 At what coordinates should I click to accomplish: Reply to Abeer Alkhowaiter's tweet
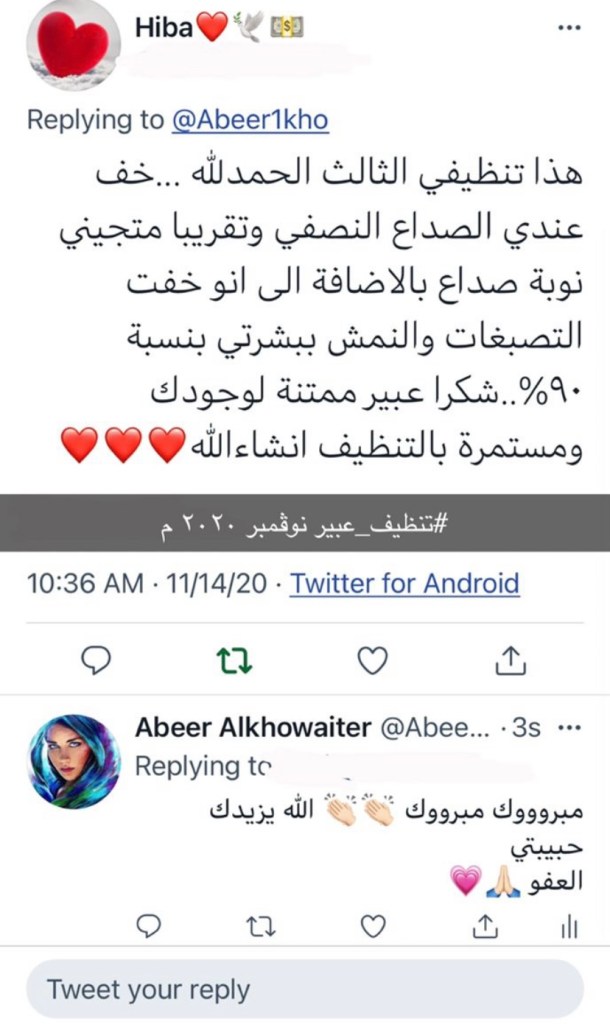(x=149, y=927)
